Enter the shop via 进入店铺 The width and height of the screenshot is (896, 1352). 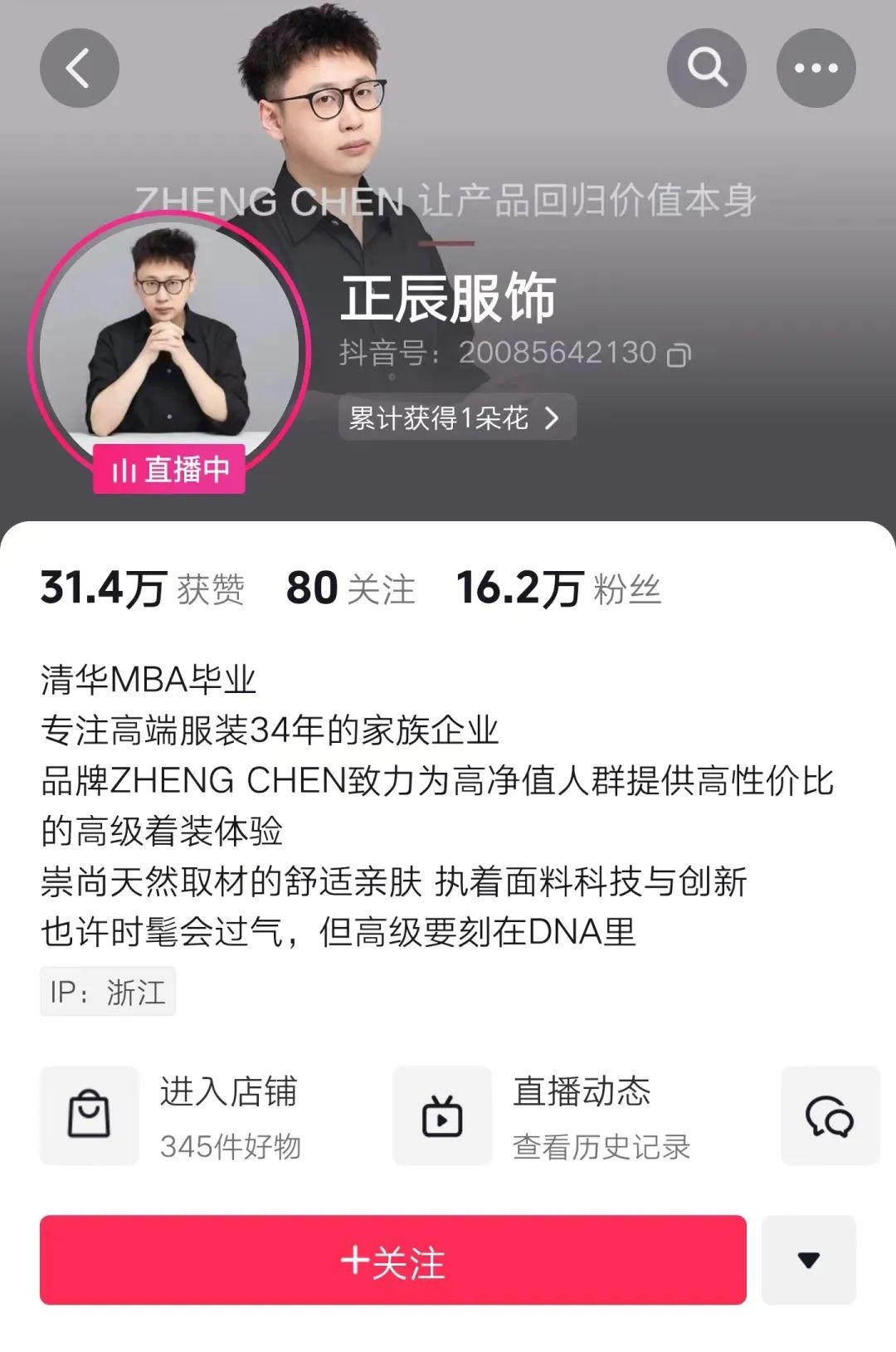[192, 1116]
